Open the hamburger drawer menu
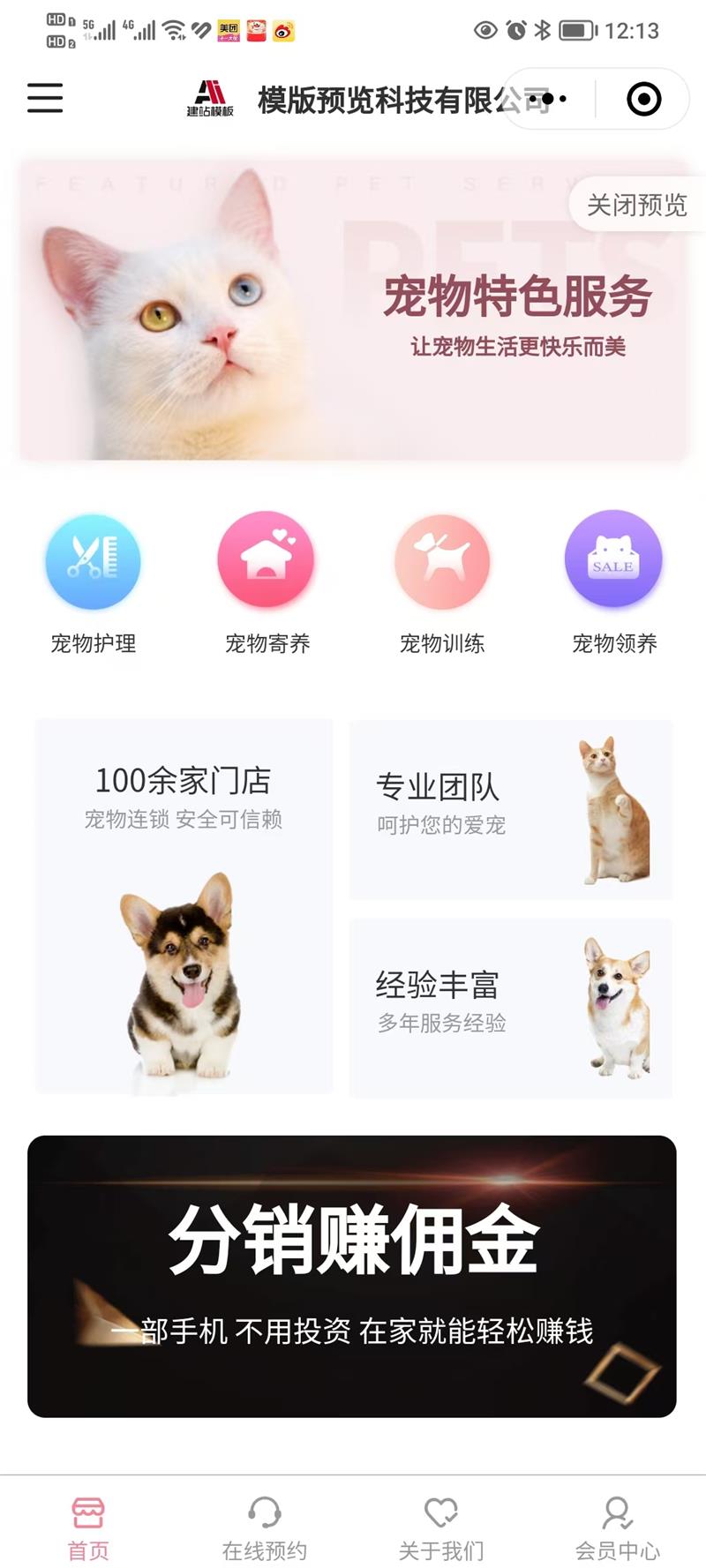Screen dimensions: 706x1568 point(45,98)
